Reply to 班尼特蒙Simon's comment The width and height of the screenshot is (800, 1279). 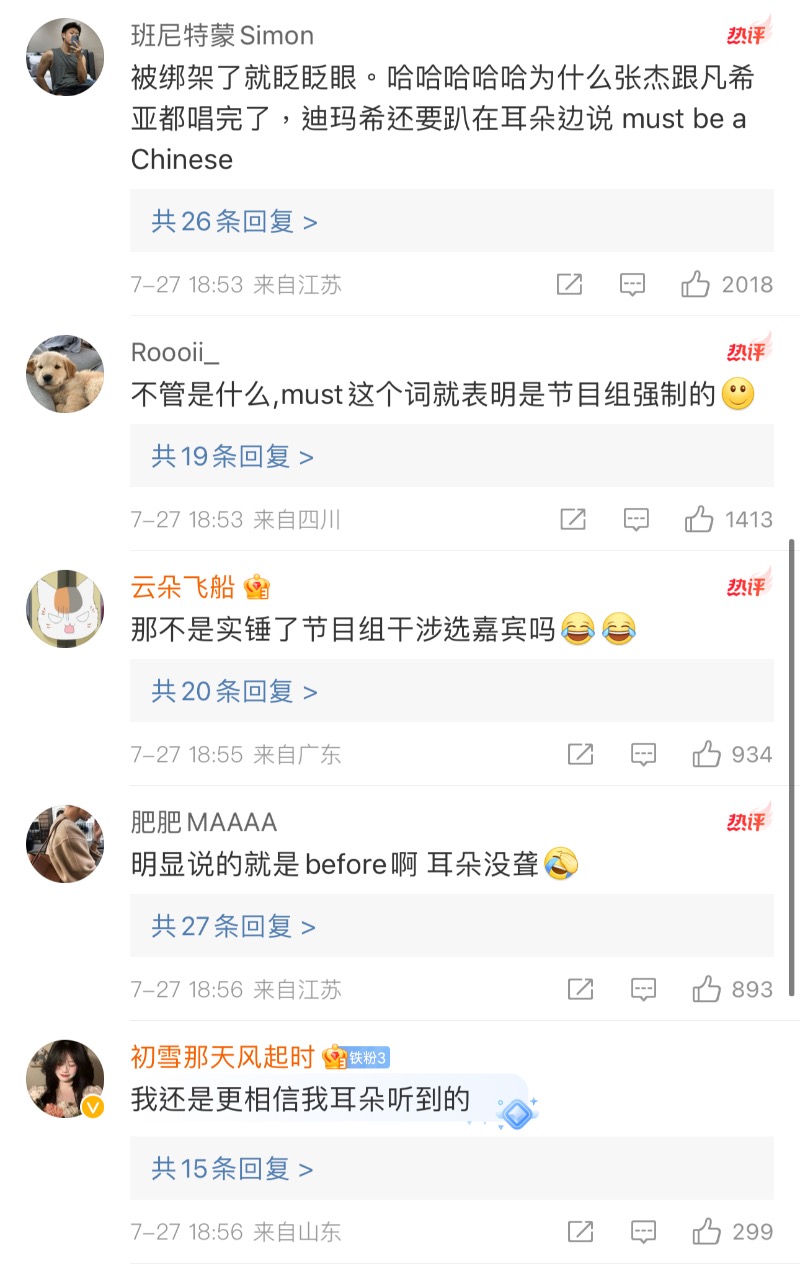[632, 285]
